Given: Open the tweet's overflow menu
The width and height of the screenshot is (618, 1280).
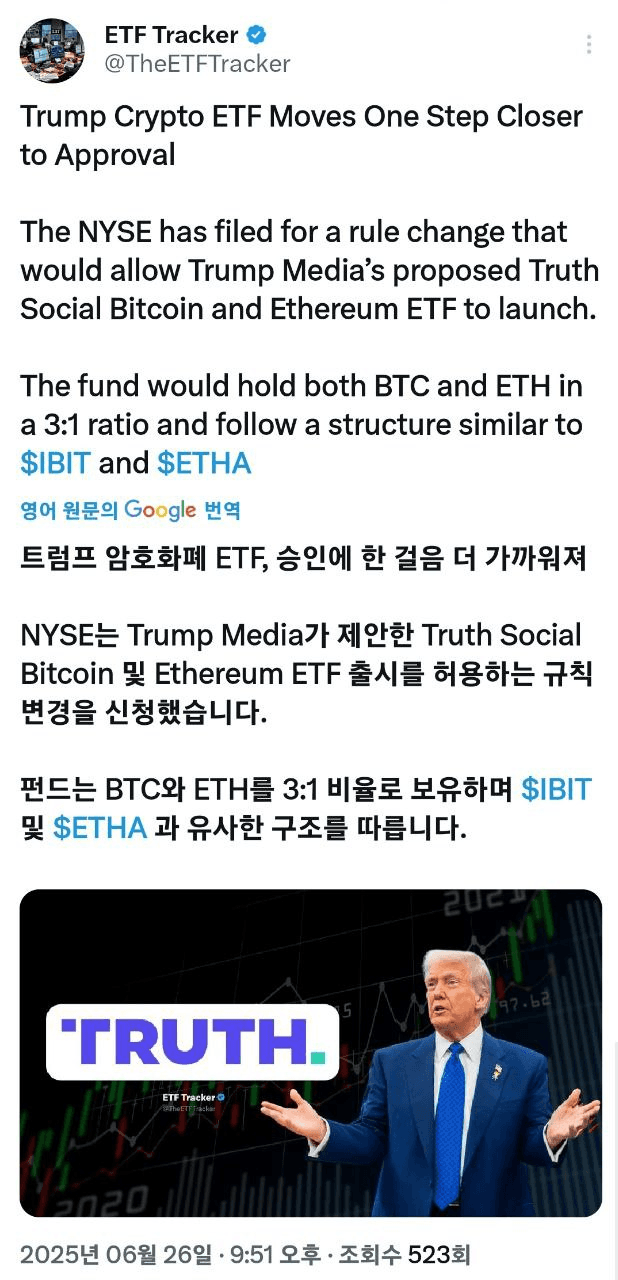Looking at the screenshot, I should [x=589, y=45].
